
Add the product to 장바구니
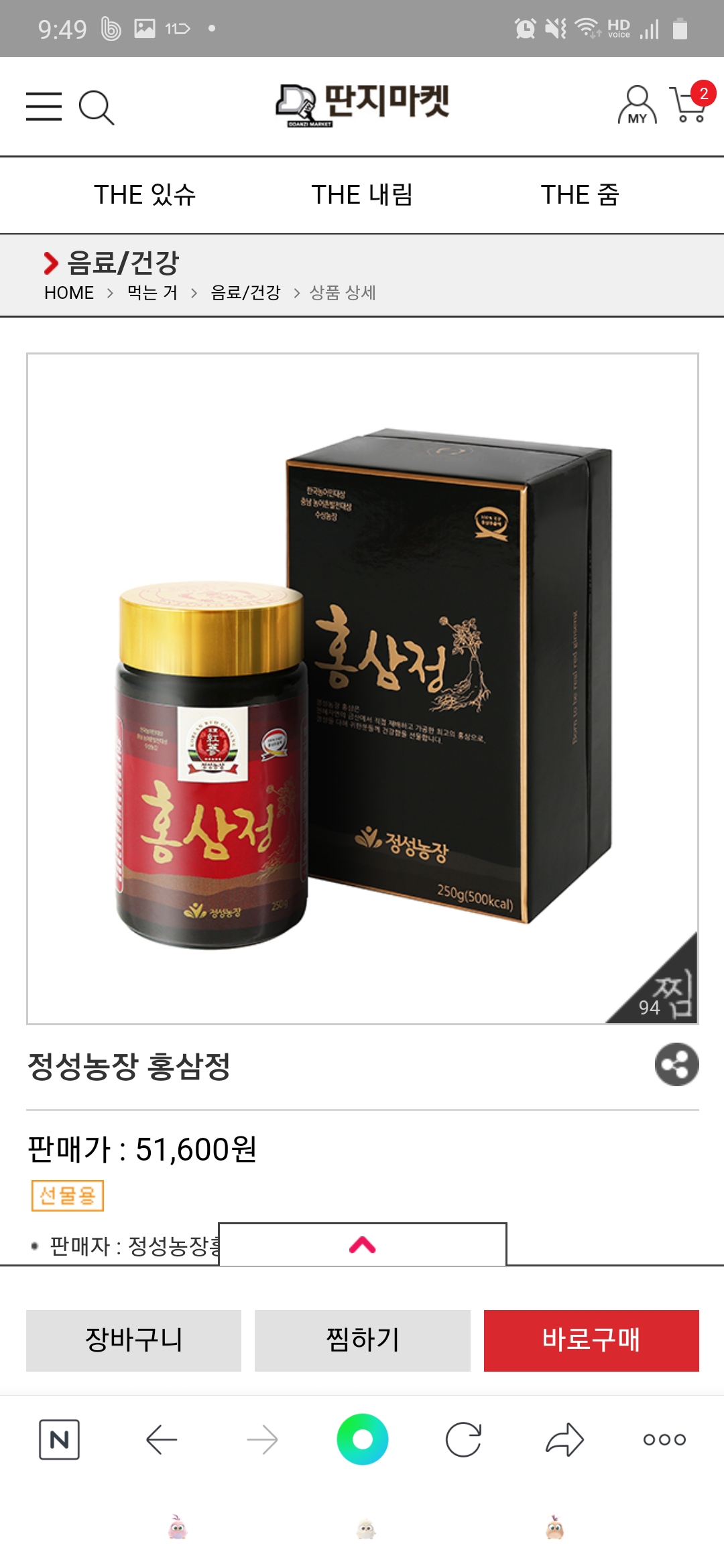pyautogui.click(x=133, y=1340)
